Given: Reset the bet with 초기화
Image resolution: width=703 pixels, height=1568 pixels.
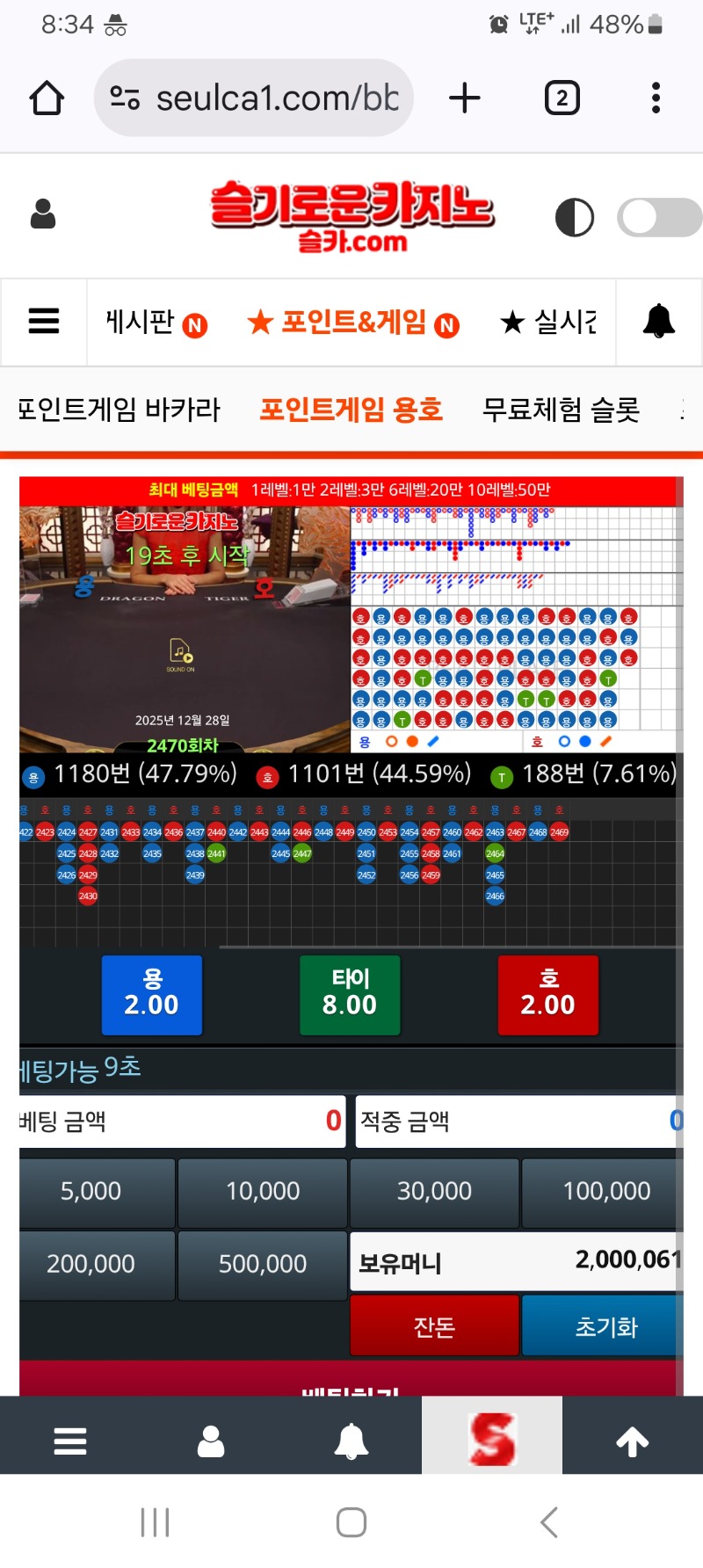Looking at the screenshot, I should click(605, 1326).
